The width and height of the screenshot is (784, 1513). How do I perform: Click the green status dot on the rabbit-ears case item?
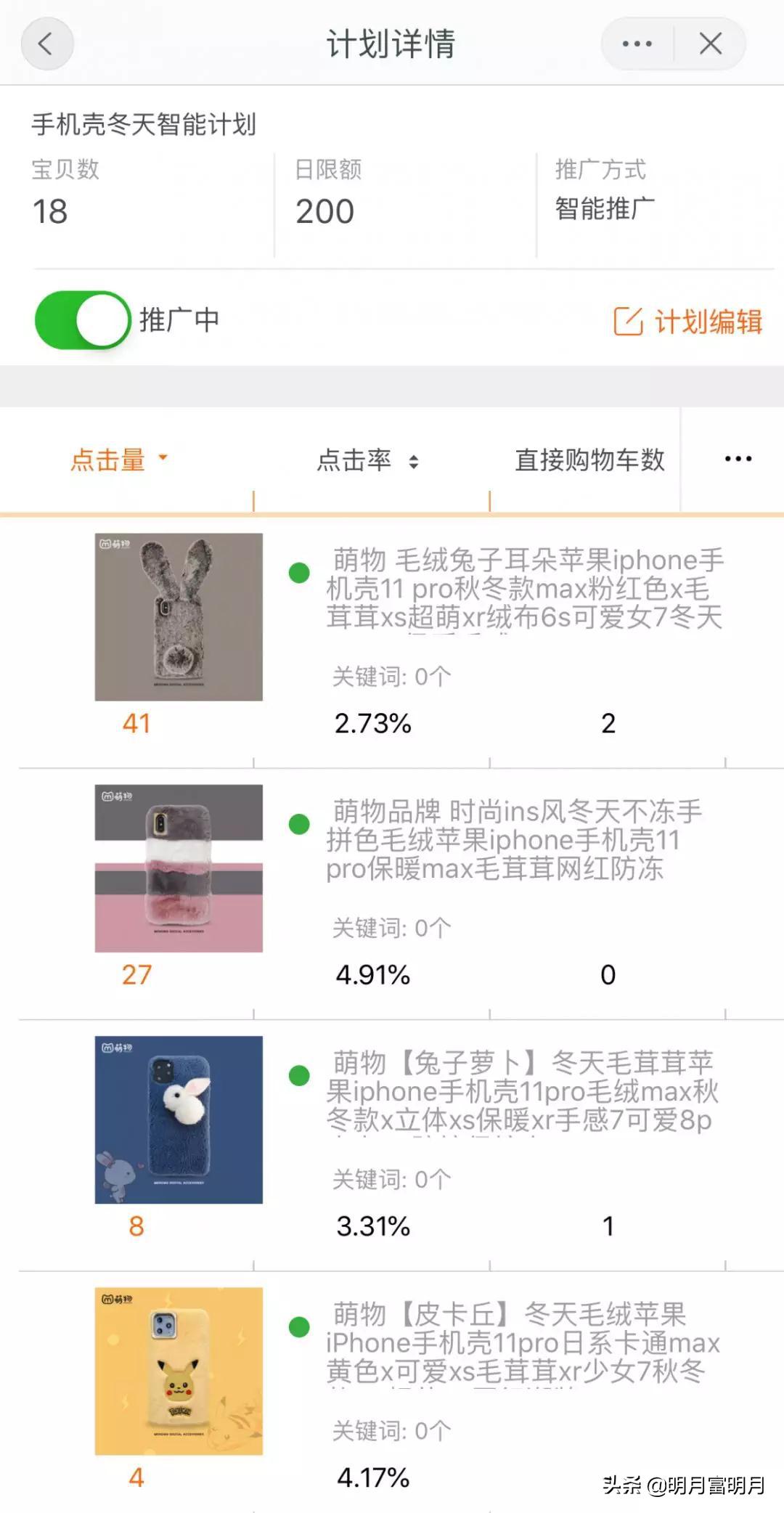point(301,571)
